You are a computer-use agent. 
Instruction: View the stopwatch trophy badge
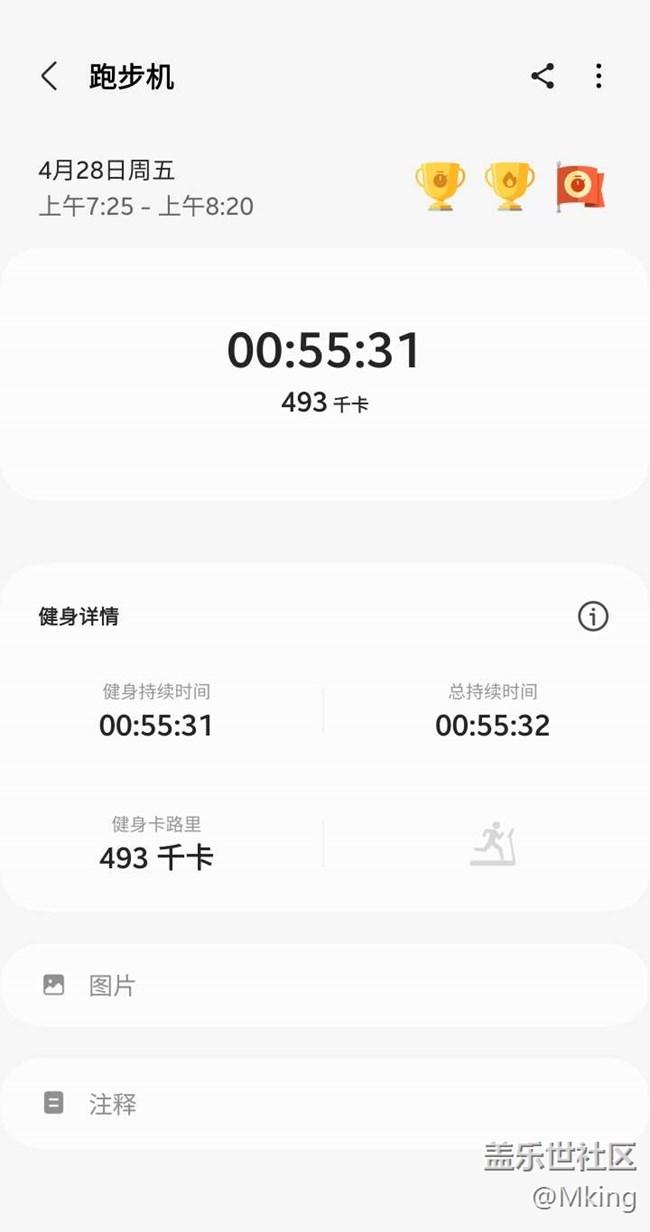pos(440,186)
